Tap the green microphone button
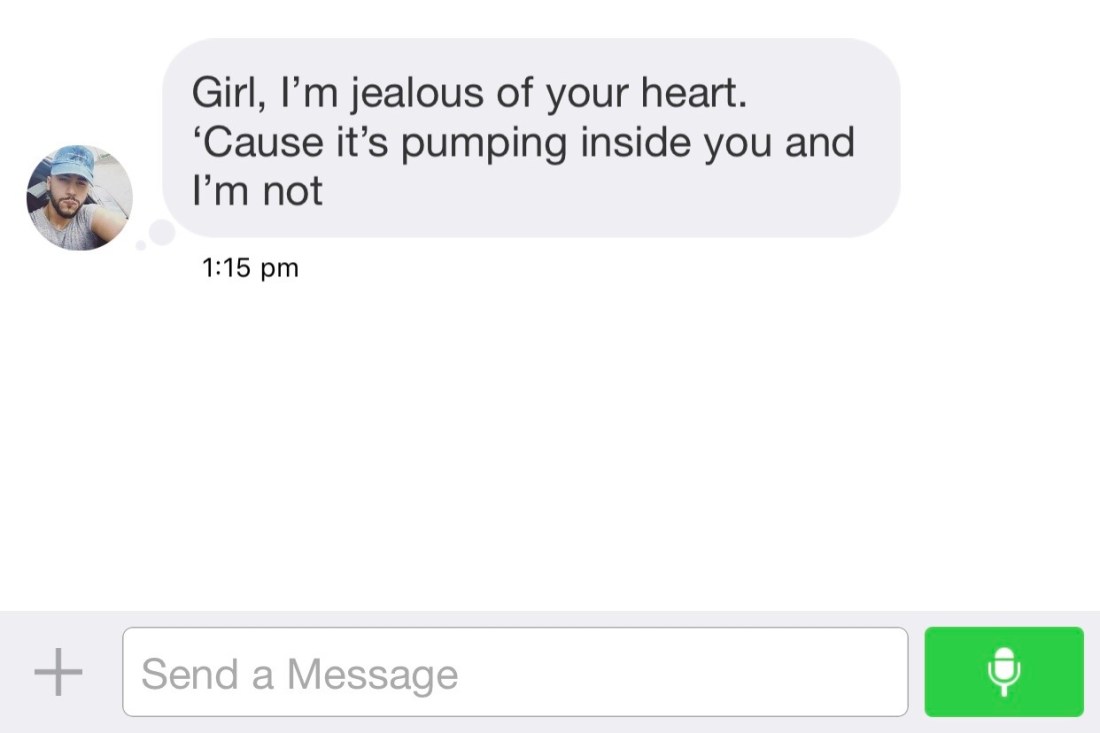Image resolution: width=1100 pixels, height=733 pixels. point(1003,672)
